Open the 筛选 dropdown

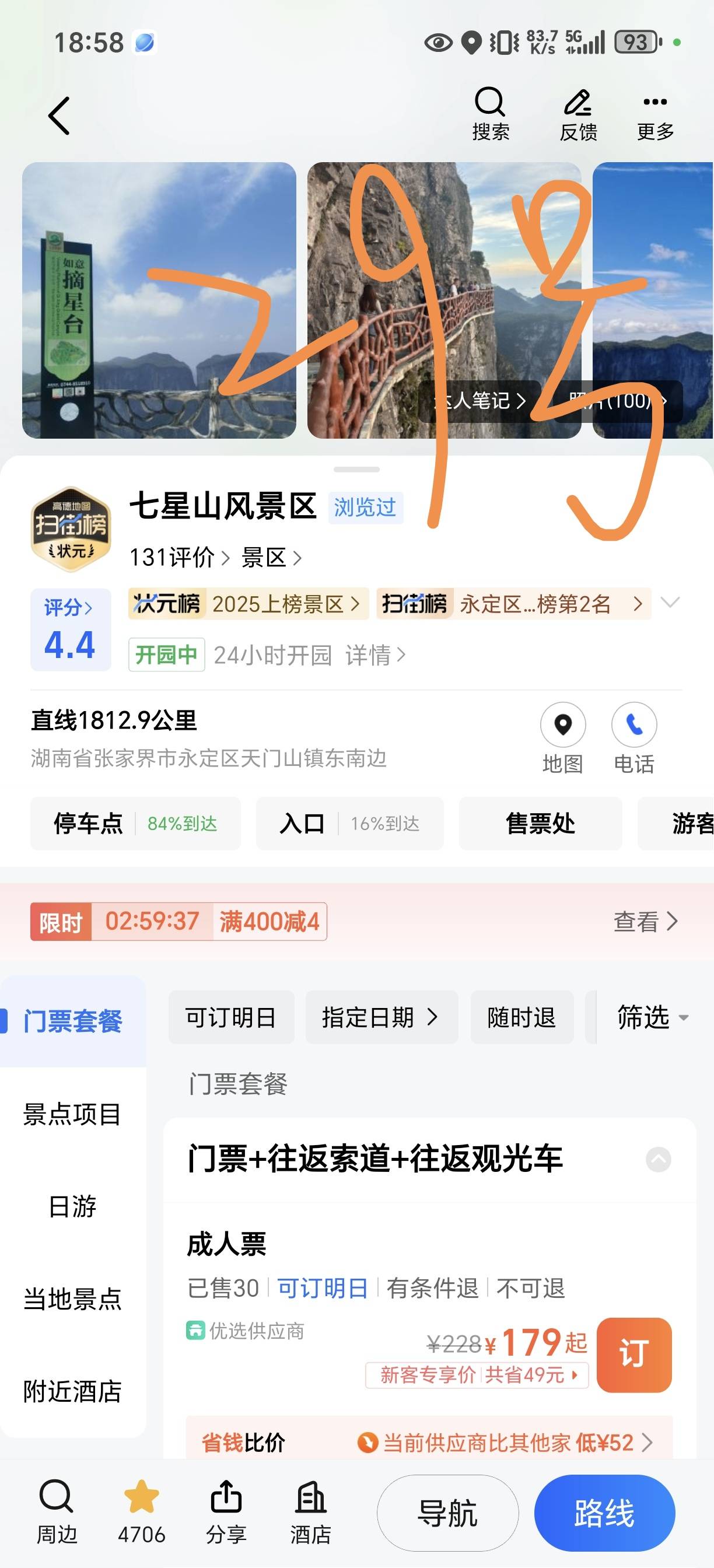click(x=652, y=1017)
